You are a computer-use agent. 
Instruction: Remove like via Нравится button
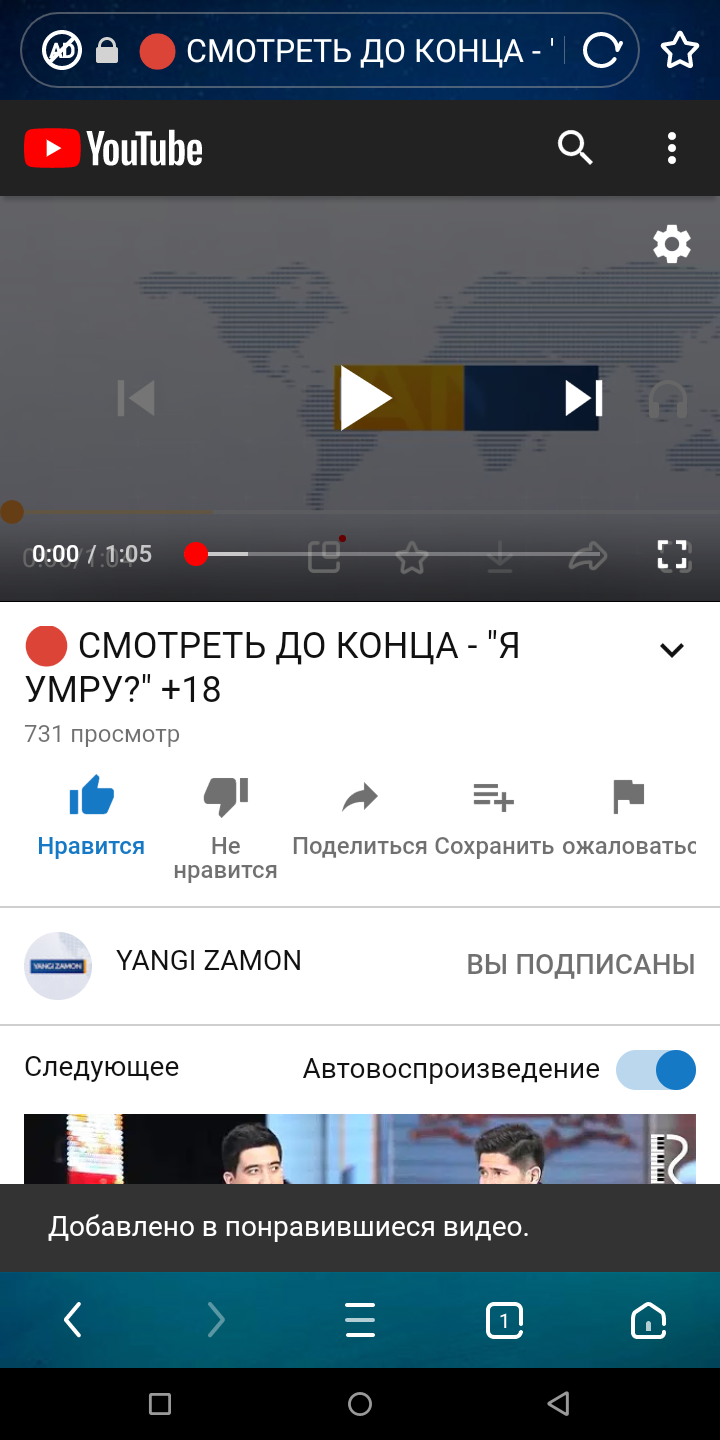(91, 816)
